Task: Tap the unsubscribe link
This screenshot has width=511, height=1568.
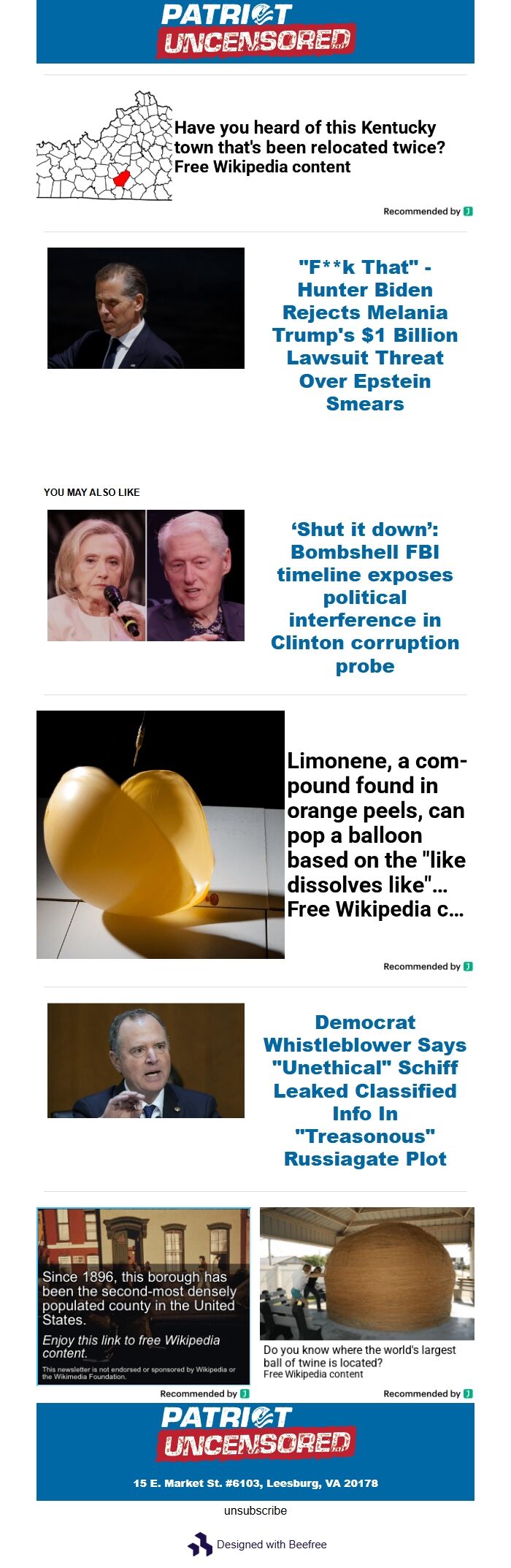Action: click(x=255, y=1510)
